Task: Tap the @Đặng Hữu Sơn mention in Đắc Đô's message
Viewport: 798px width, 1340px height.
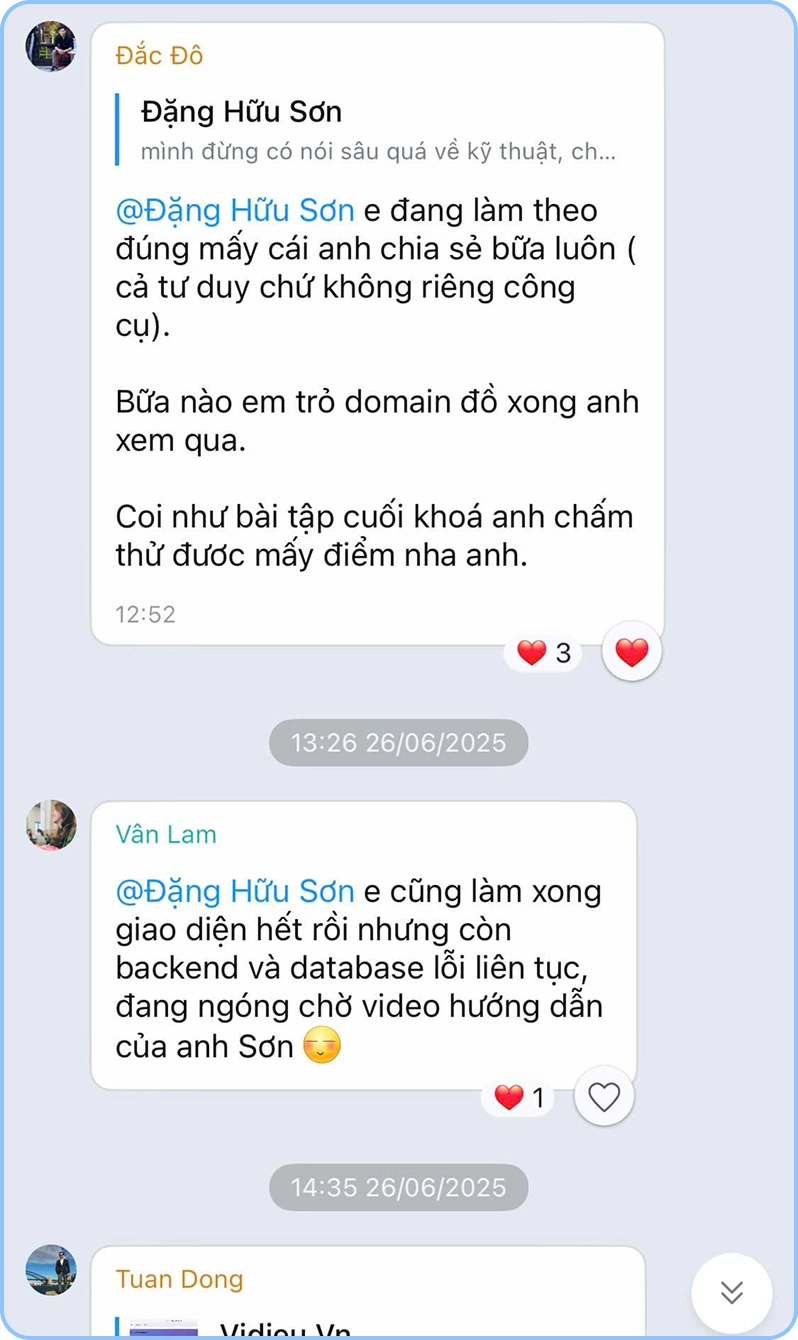Action: tap(235, 210)
